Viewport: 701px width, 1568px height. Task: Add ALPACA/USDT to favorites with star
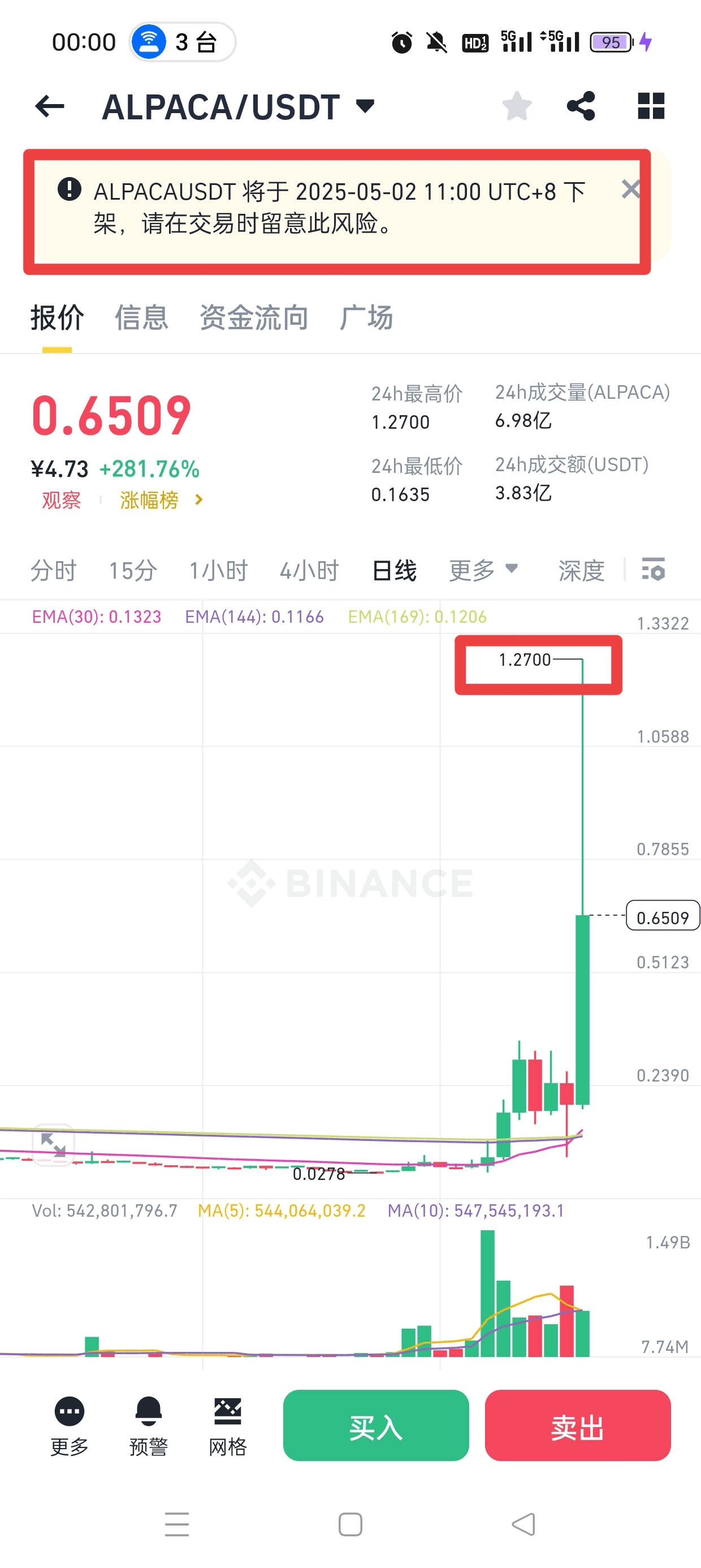click(x=517, y=106)
